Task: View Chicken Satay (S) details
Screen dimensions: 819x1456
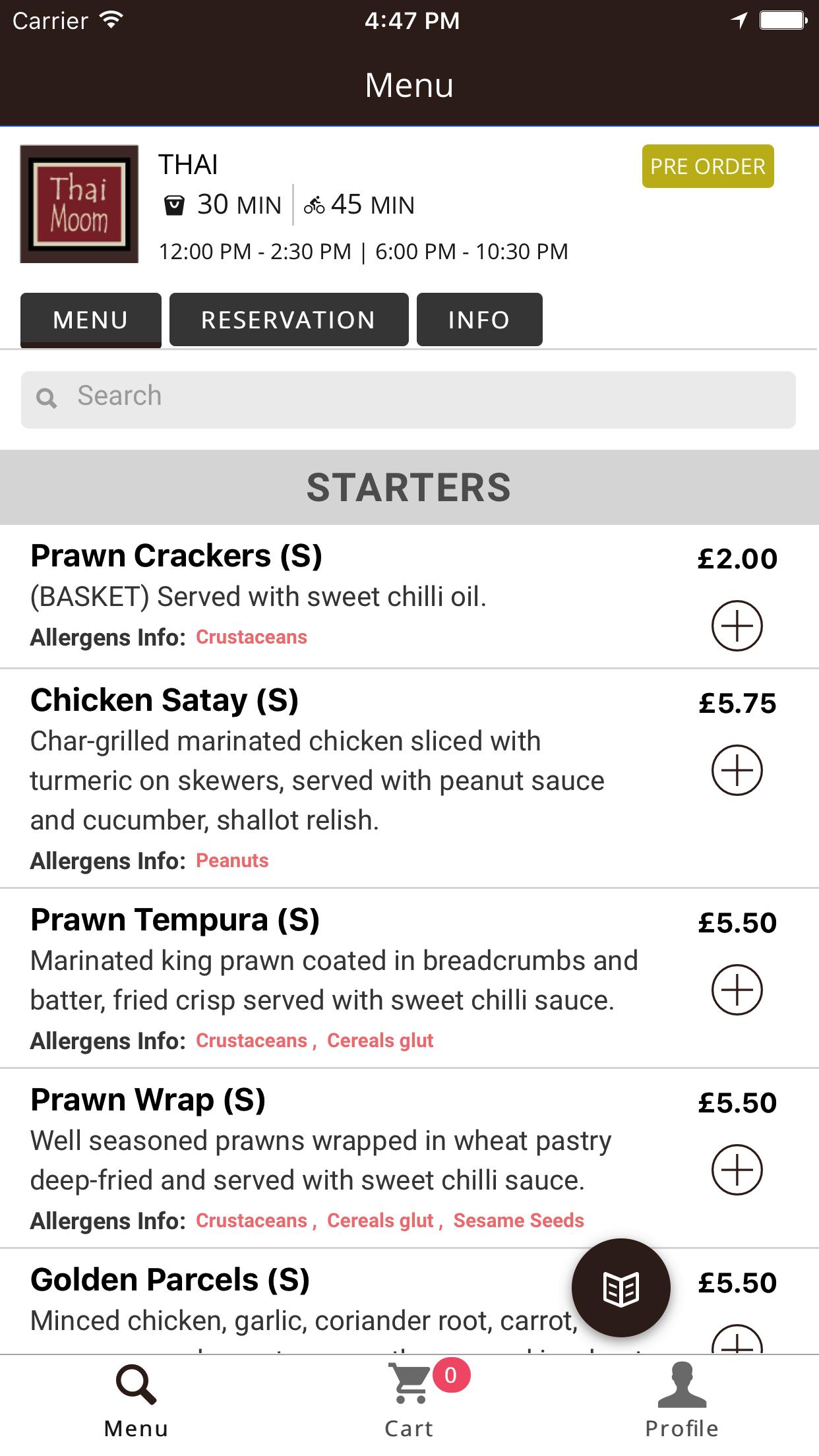Action: tap(165, 701)
